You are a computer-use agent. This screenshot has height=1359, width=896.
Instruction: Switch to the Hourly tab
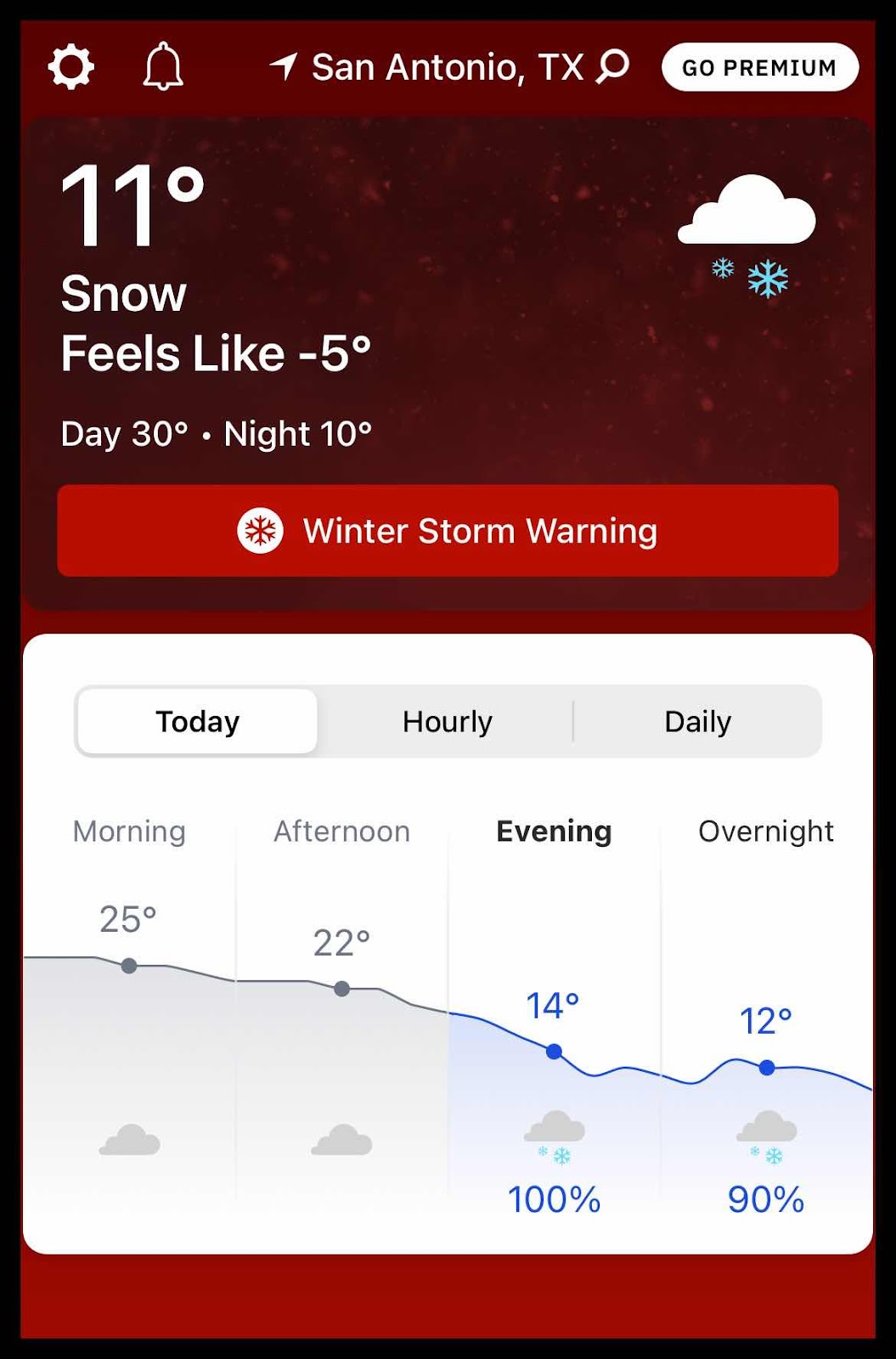click(x=447, y=721)
